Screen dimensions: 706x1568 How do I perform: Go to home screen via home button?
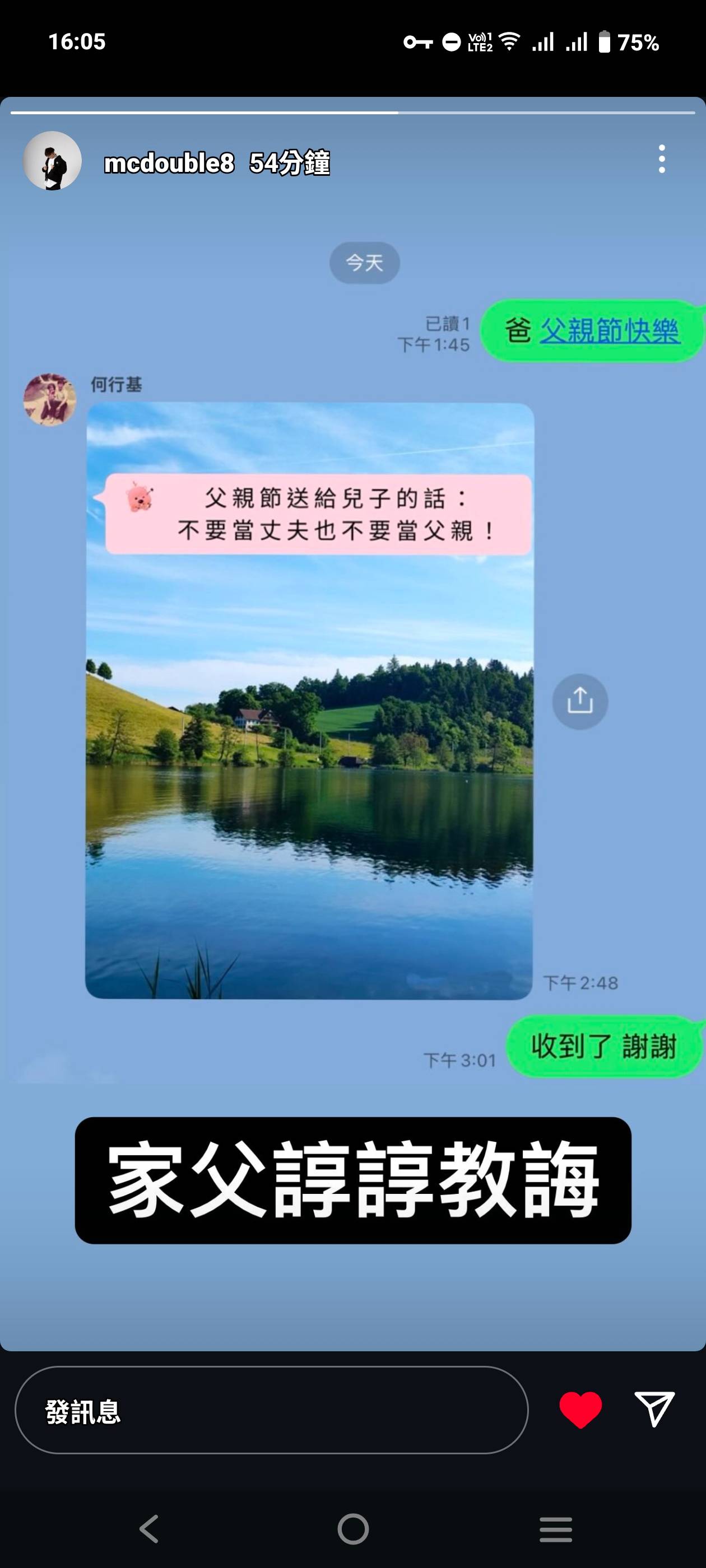pyautogui.click(x=354, y=1529)
